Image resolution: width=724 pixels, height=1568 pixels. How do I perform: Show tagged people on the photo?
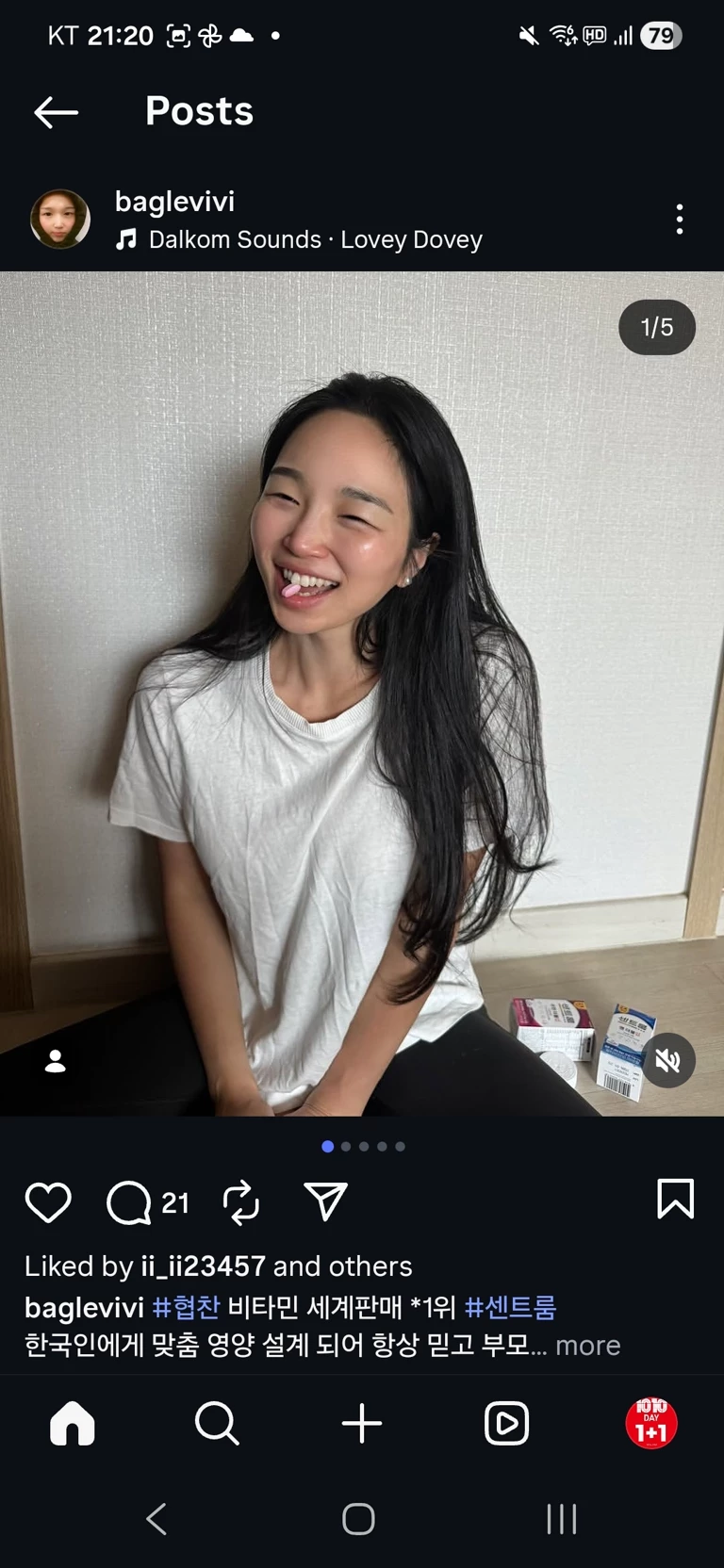point(56,1061)
